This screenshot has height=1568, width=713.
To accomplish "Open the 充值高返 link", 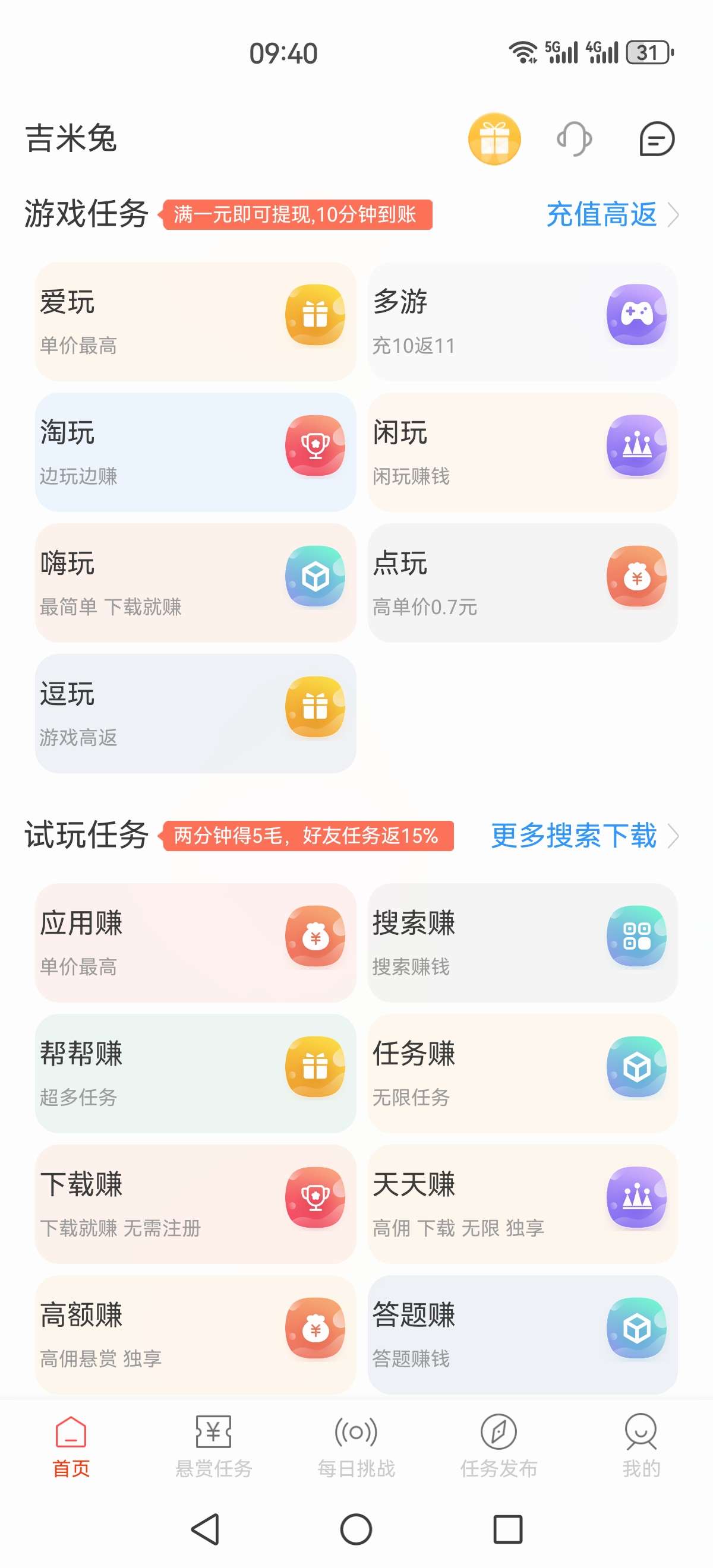I will [613, 214].
